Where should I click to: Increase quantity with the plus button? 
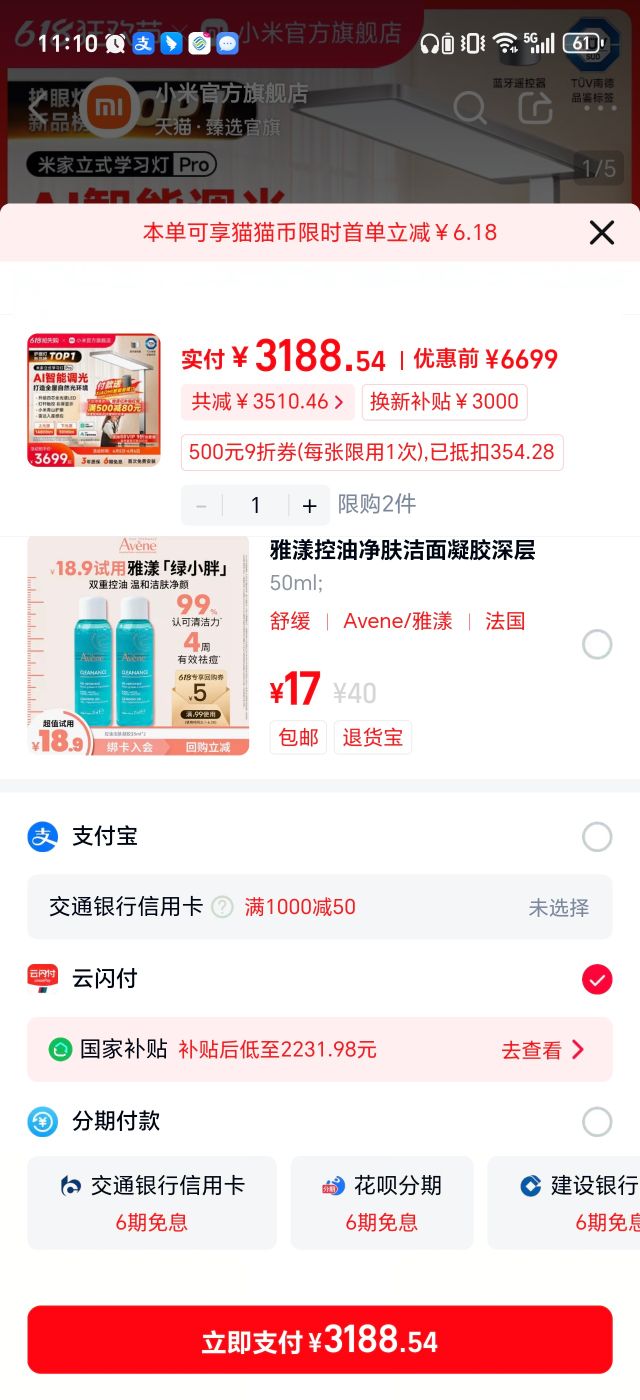pyautogui.click(x=309, y=506)
